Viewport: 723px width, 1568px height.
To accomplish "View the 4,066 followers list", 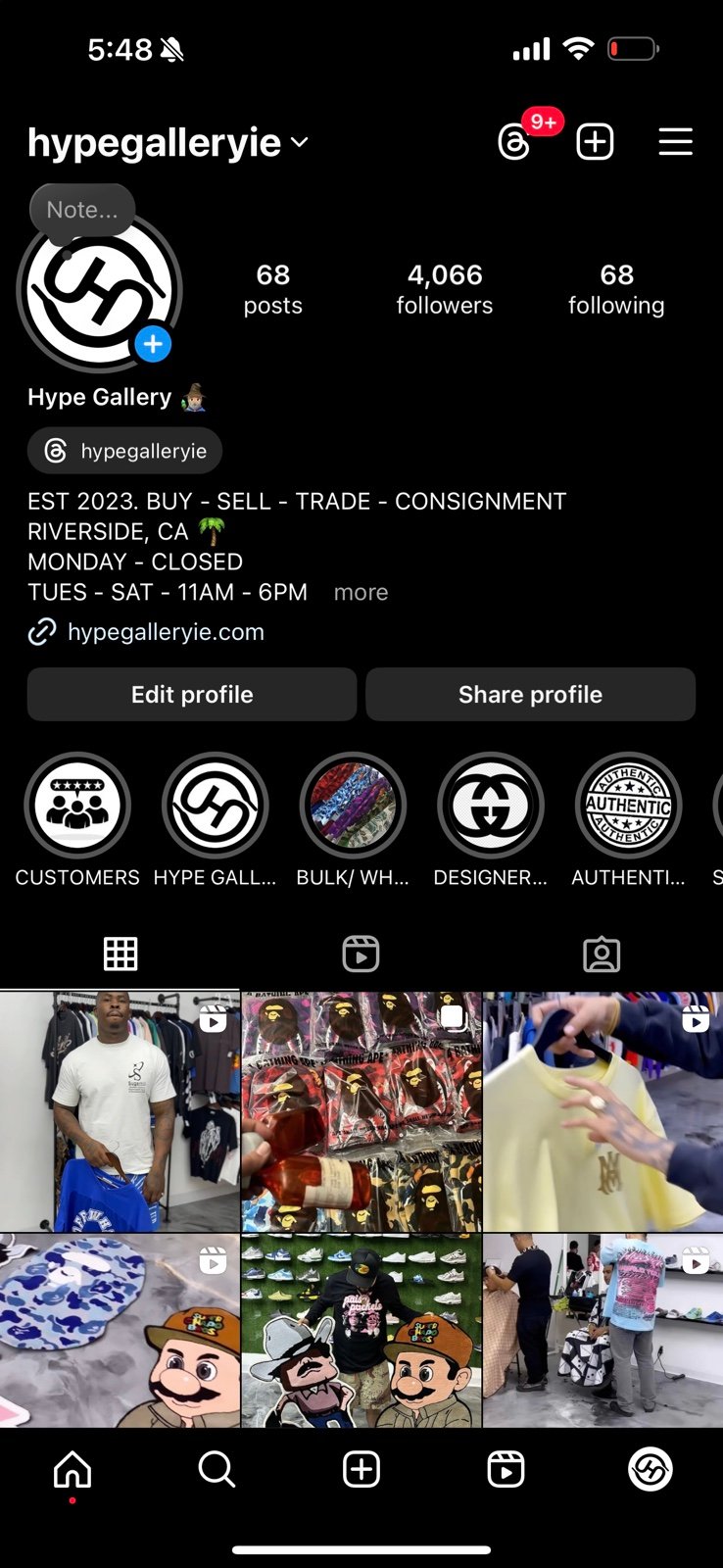I will [x=444, y=289].
